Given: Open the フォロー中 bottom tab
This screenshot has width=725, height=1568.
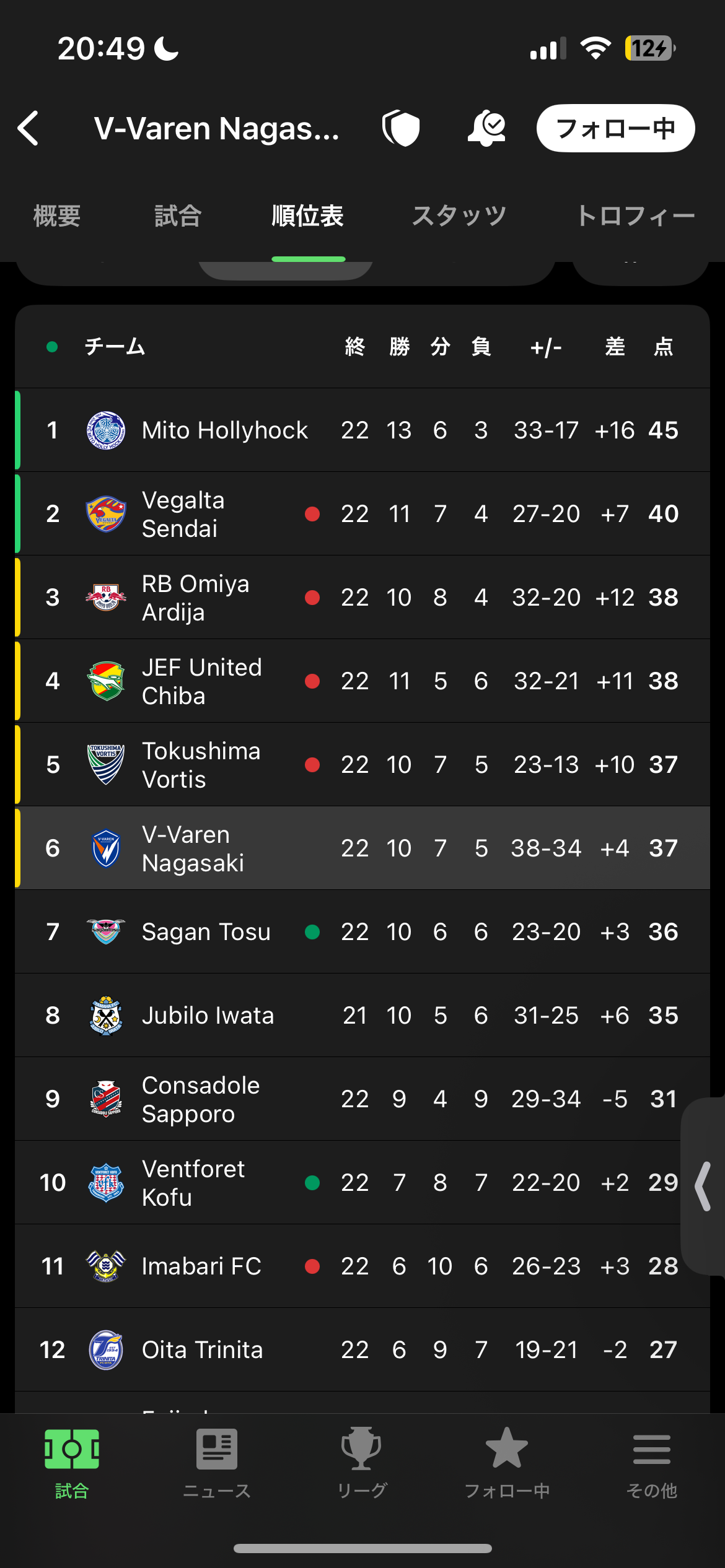Looking at the screenshot, I should [x=507, y=1464].
